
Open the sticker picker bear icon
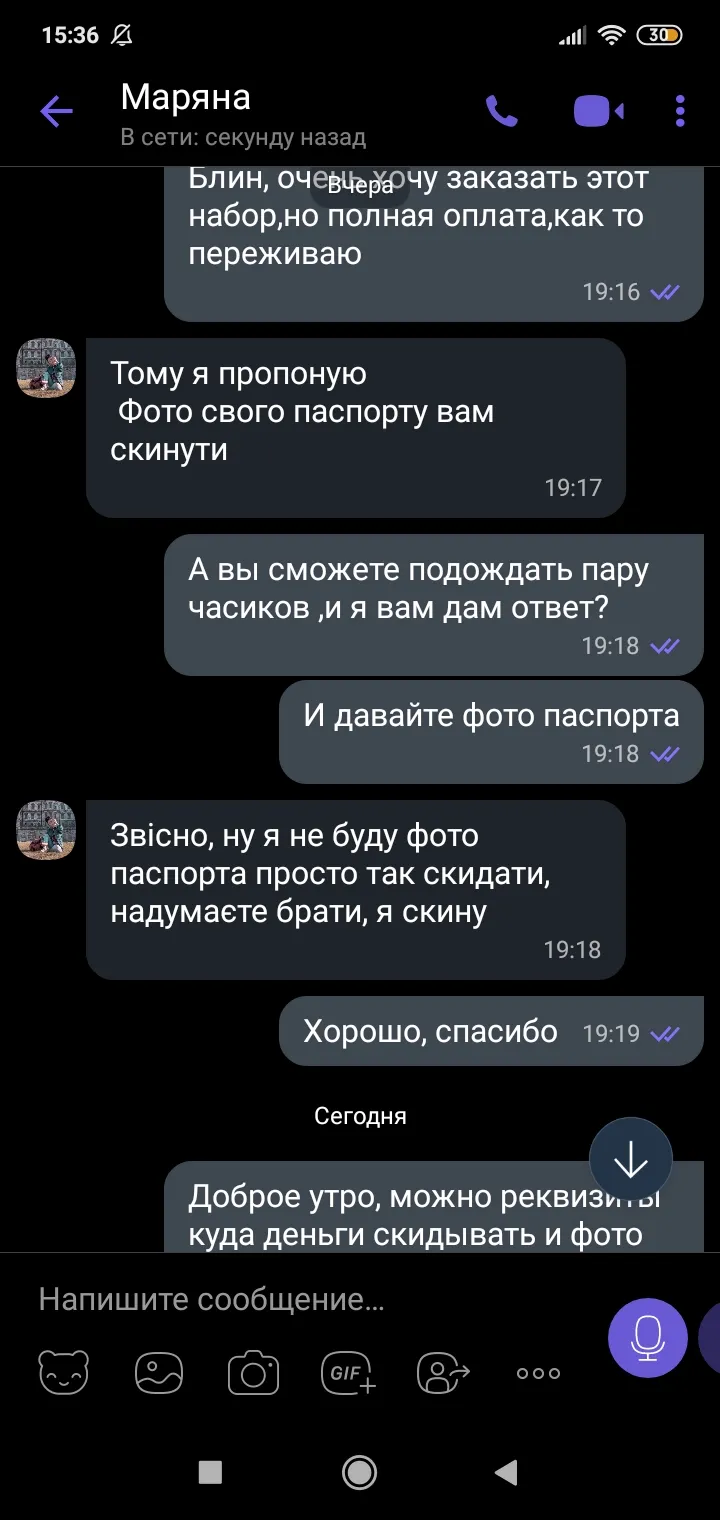coord(64,1372)
